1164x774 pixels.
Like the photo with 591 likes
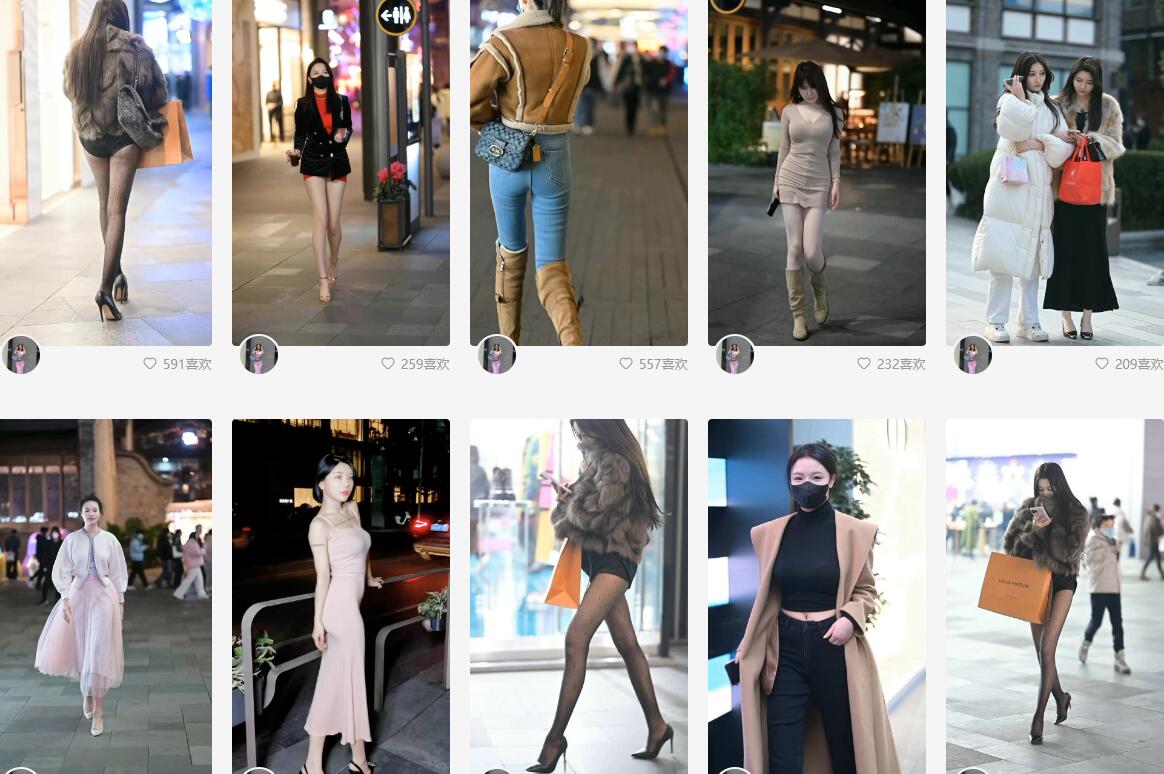pyautogui.click(x=150, y=364)
